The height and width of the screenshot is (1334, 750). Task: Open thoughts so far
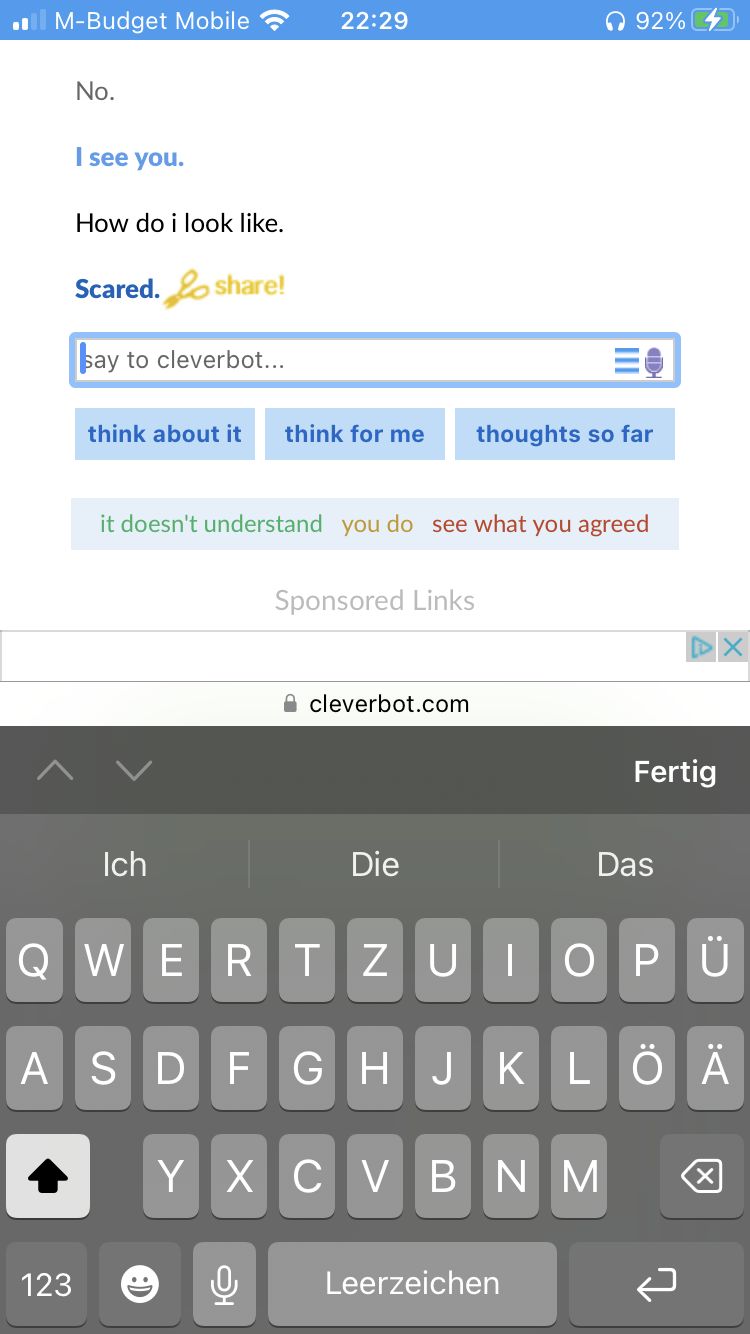pyautogui.click(x=564, y=434)
